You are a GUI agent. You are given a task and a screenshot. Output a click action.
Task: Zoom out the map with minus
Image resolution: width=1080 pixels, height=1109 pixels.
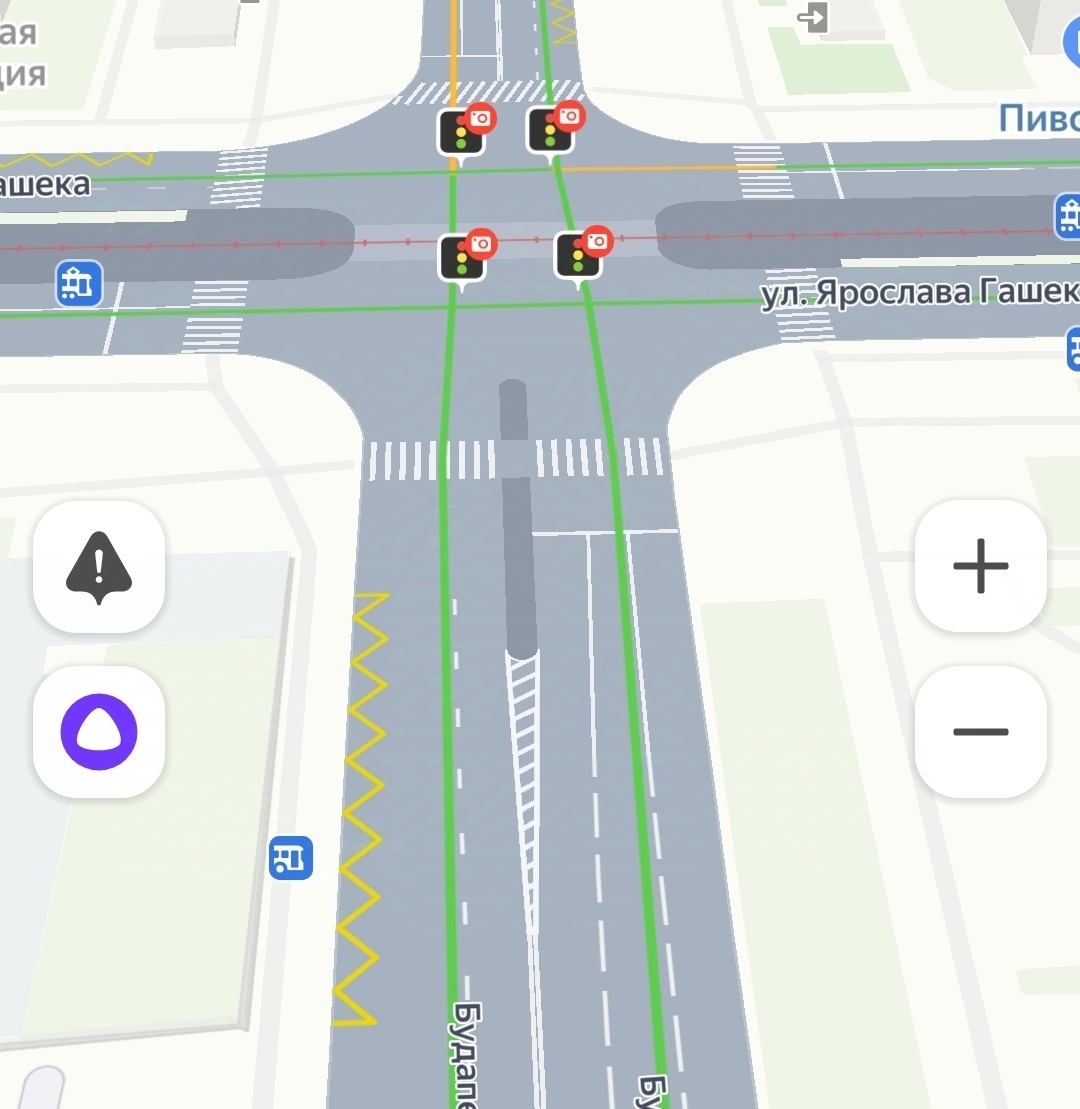[x=980, y=732]
